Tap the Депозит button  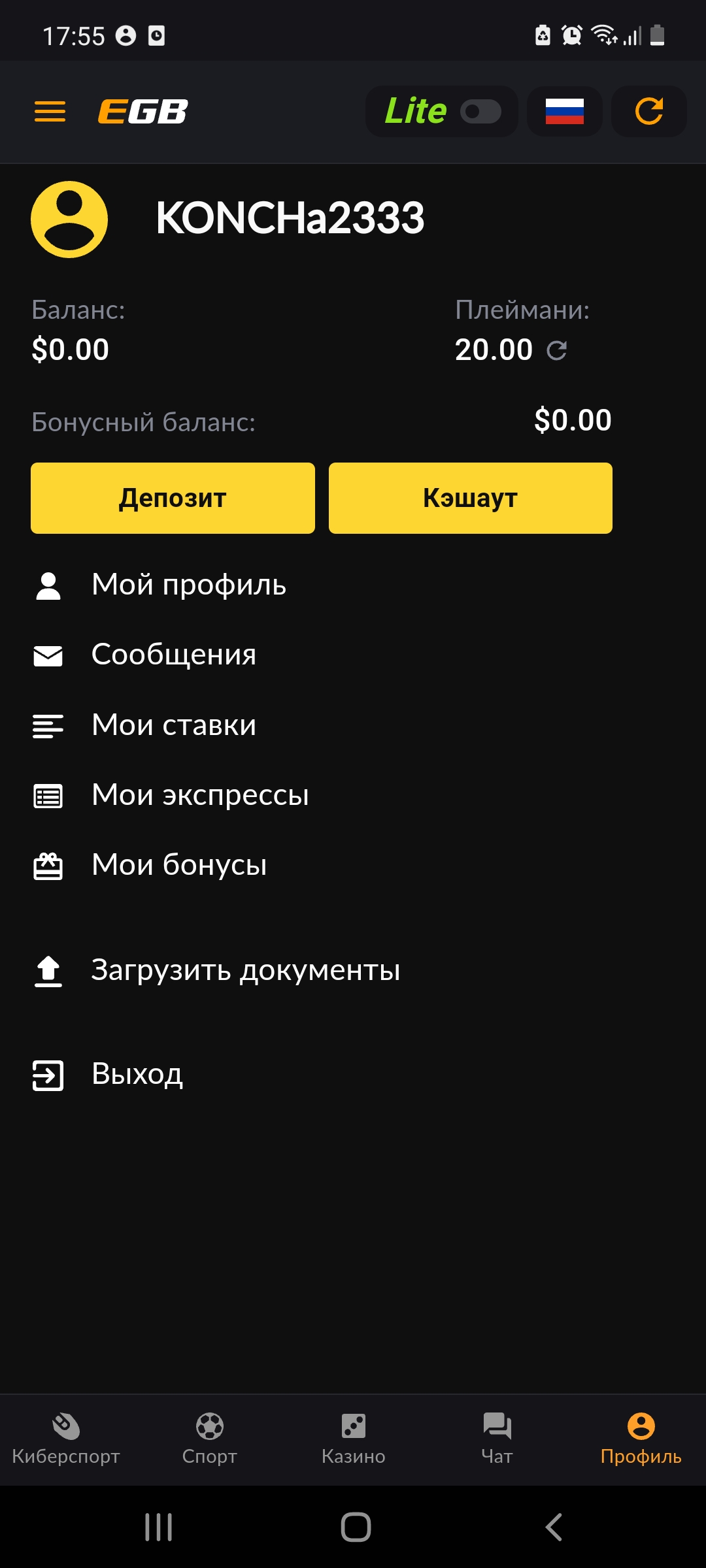(173, 498)
